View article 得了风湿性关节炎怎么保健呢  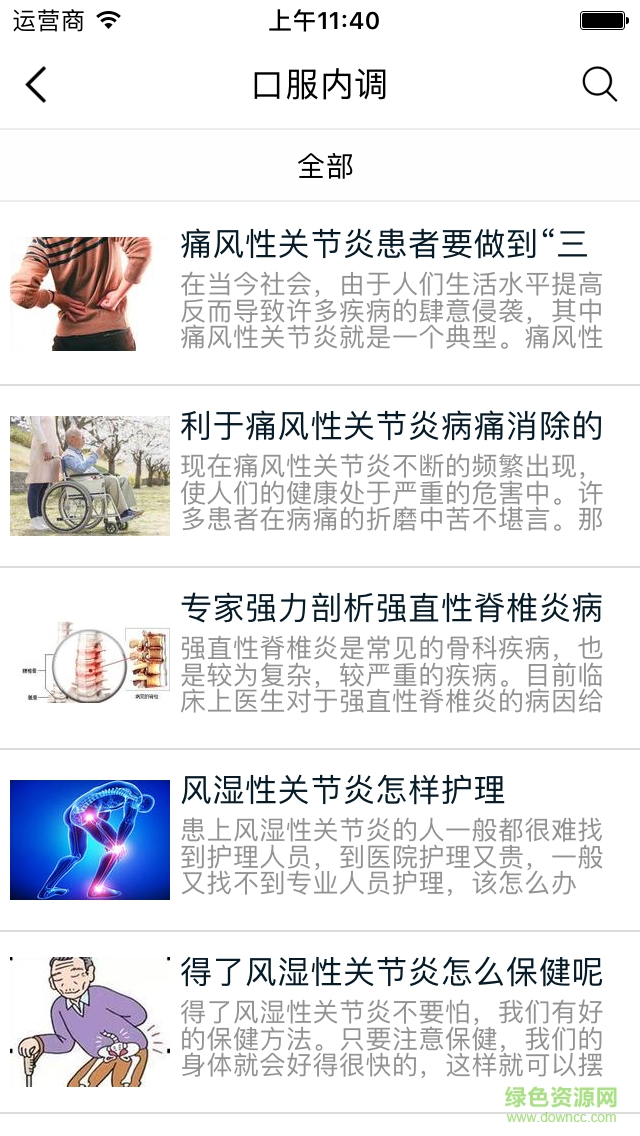click(391, 972)
